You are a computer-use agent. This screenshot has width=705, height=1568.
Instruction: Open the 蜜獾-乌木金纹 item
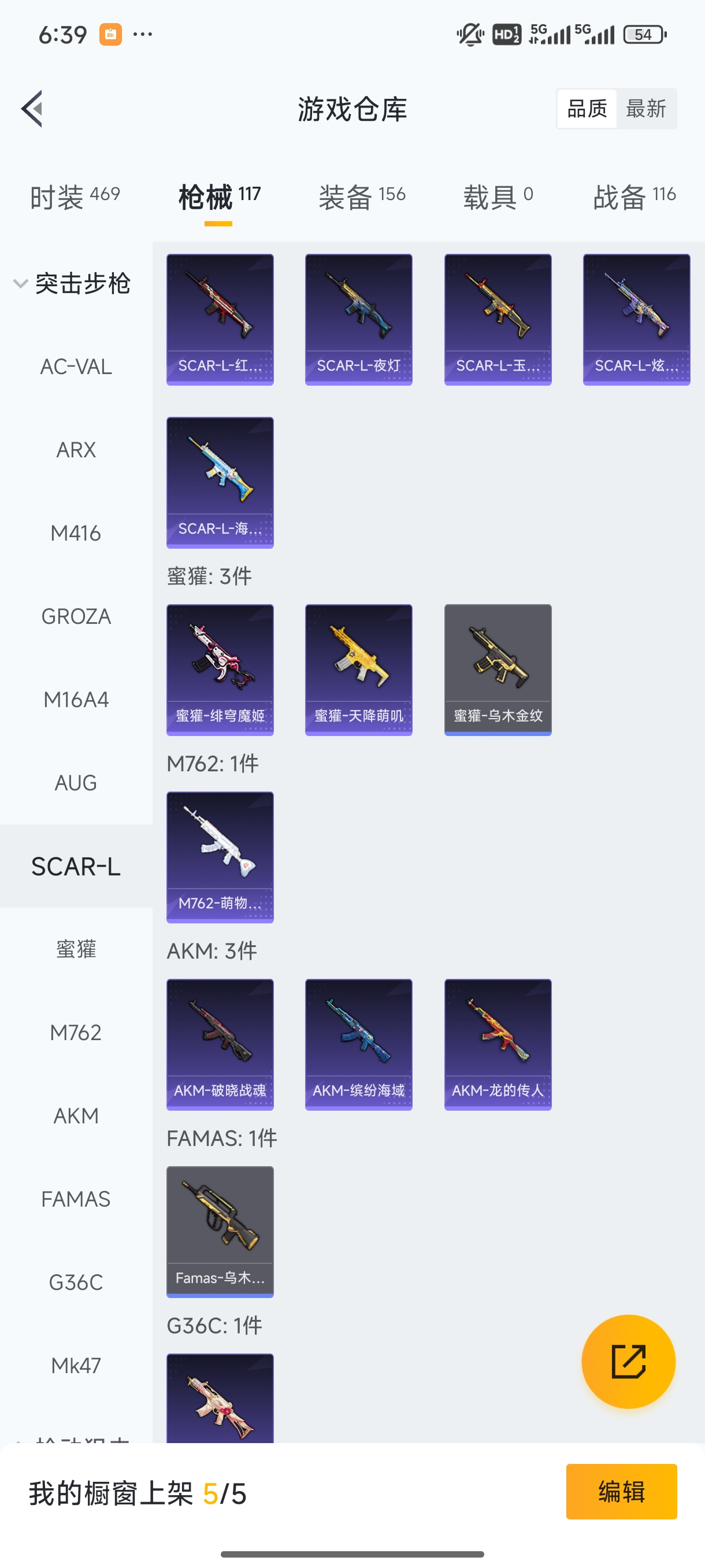[498, 669]
